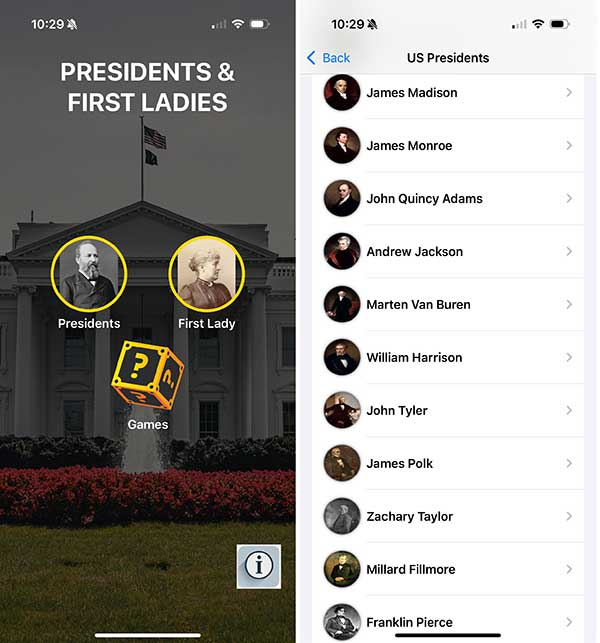Open the info button
Viewport: 600px width, 643px height.
click(x=258, y=566)
